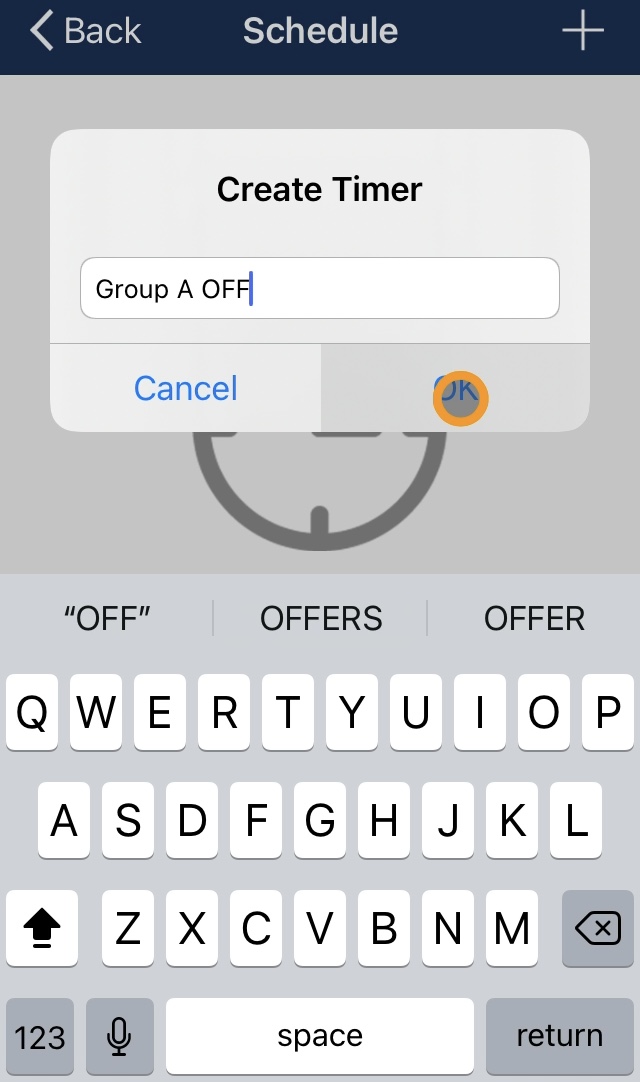Add a new schedule with the plus icon
This screenshot has height=1082, width=640.
pos(583,30)
